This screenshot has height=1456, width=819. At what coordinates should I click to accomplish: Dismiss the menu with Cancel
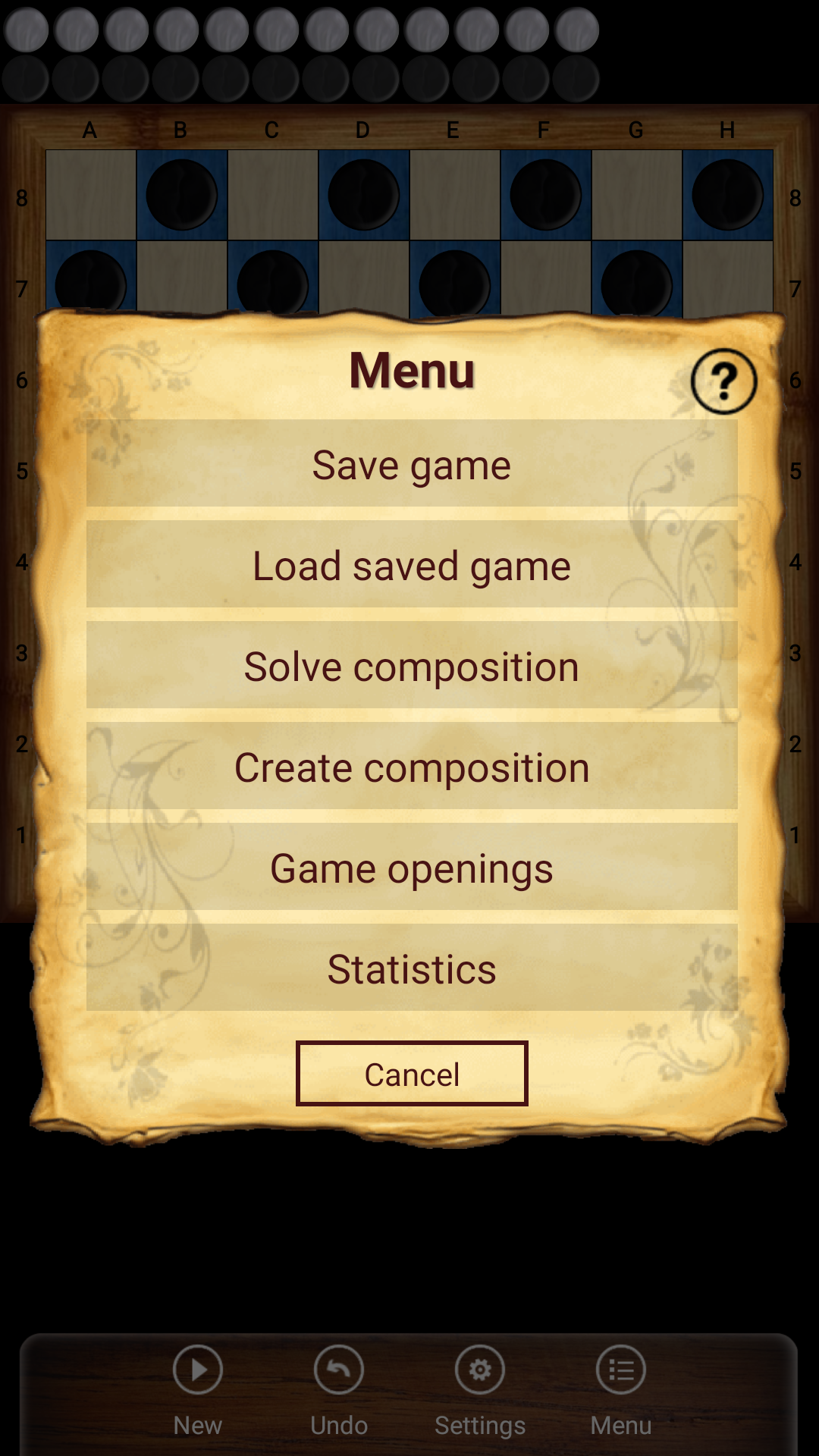tap(412, 1073)
